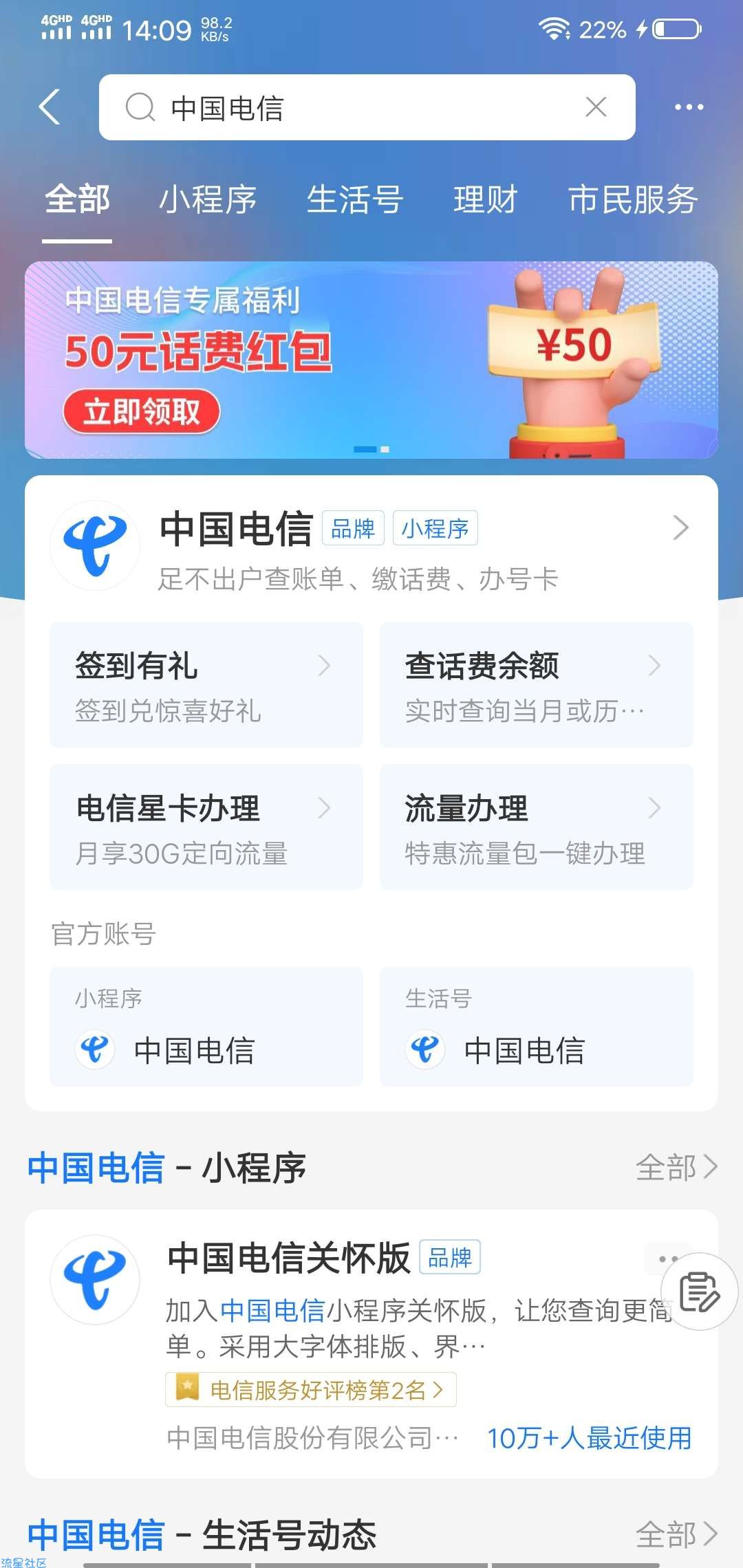This screenshot has height=1568, width=743.
Task: Switch to the 小程序 tab
Action: (x=207, y=200)
